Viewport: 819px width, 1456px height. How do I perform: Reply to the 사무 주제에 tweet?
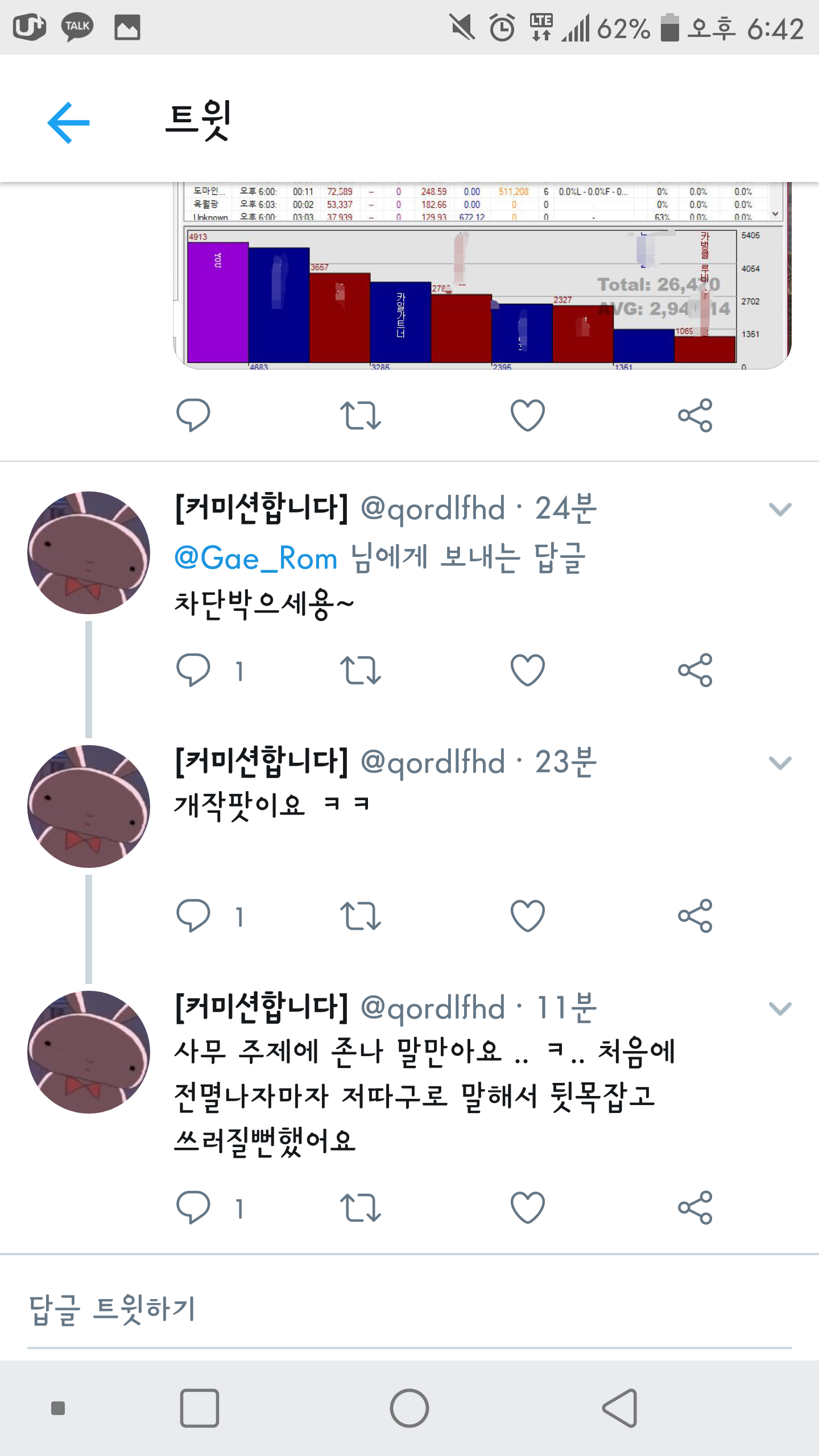tap(193, 1207)
